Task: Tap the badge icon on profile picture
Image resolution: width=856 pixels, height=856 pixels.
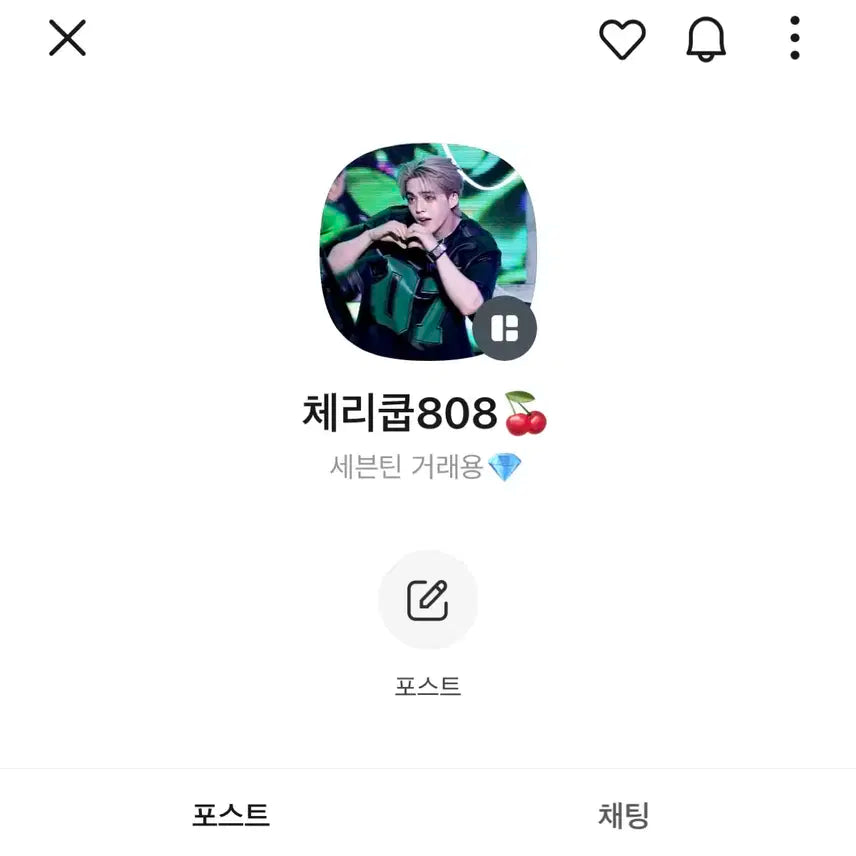Action: click(x=504, y=327)
